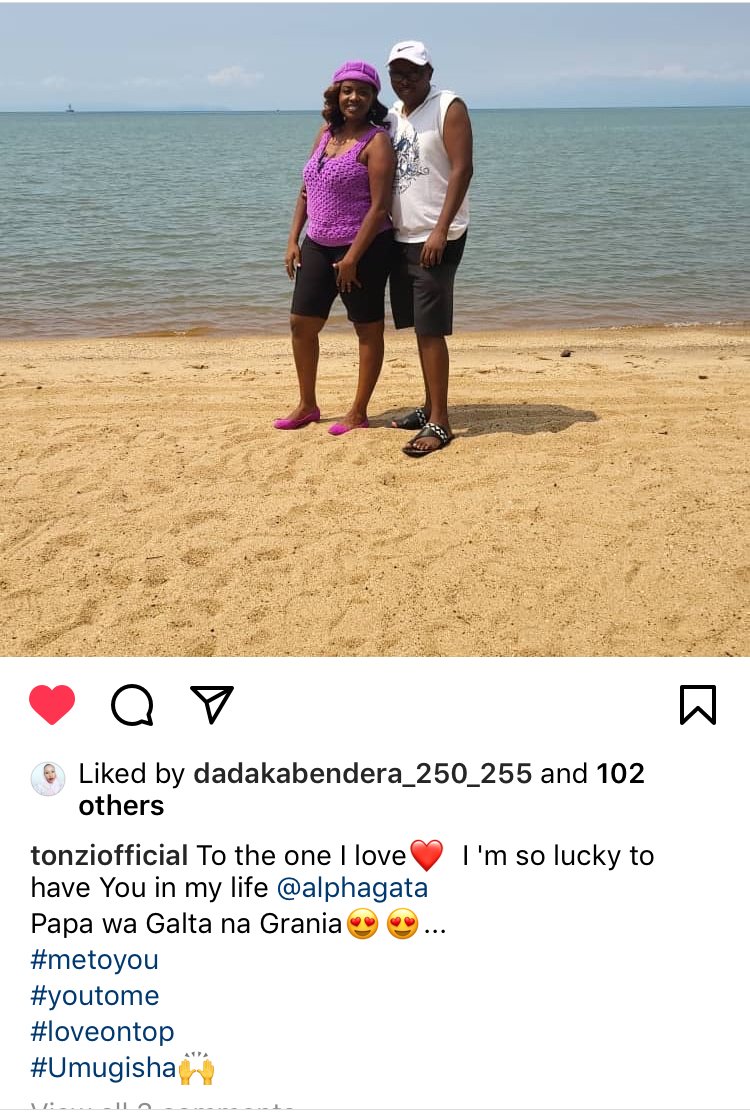Explore the #Umugisha hashtag
The image size is (750, 1118).
pyautogui.click(x=104, y=1068)
